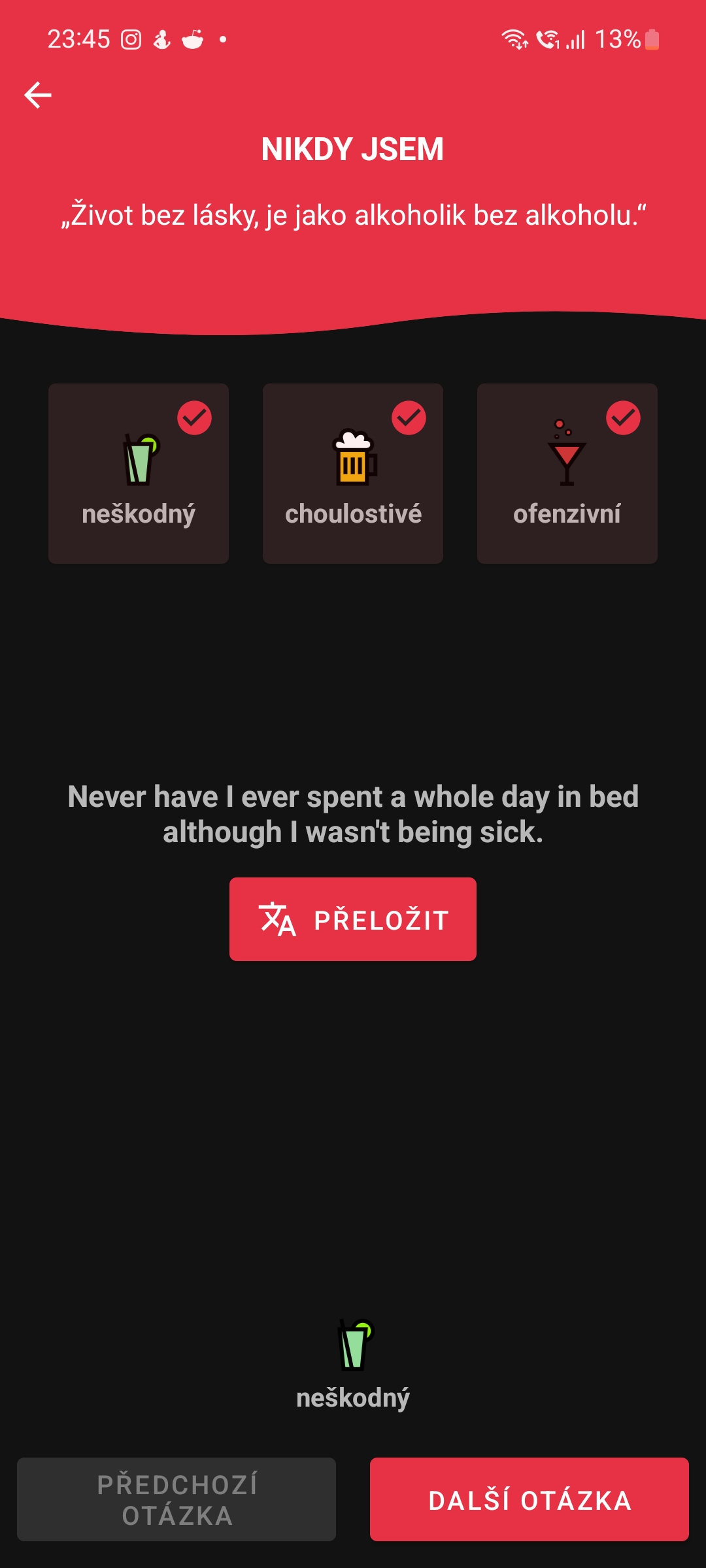This screenshot has height=1568, width=706.
Task: Uncheck the ofenzivní category card
Action: [567, 474]
